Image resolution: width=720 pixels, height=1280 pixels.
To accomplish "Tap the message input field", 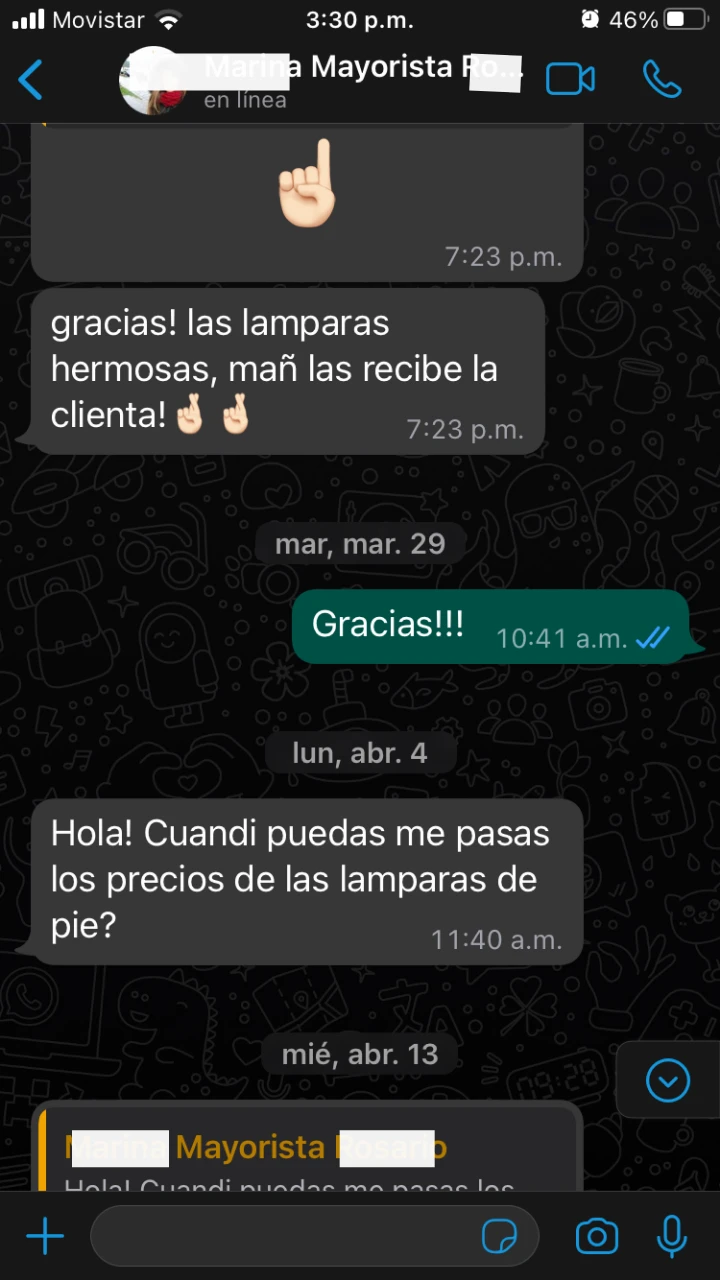I will point(280,1237).
